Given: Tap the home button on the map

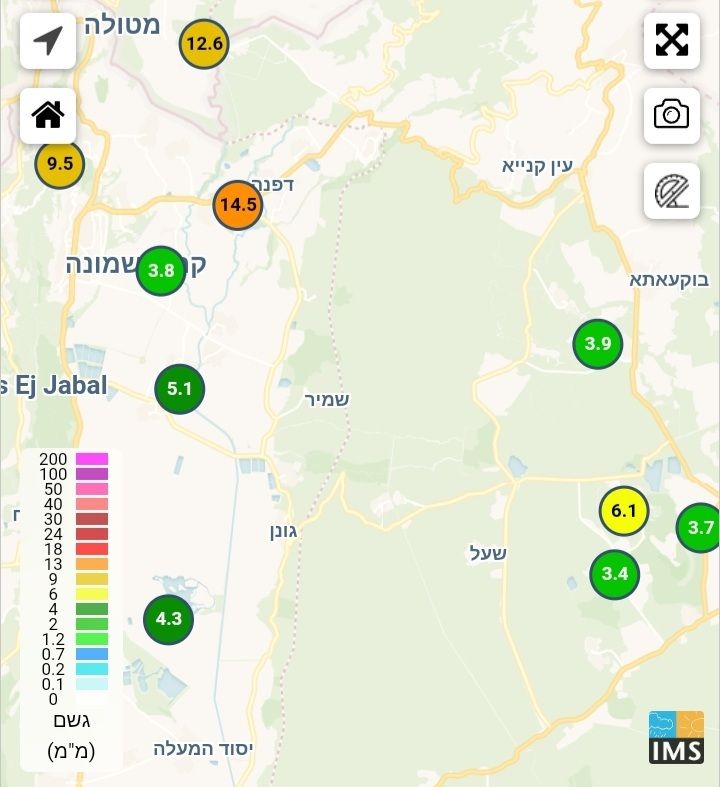Looking at the screenshot, I should click(x=48, y=115).
